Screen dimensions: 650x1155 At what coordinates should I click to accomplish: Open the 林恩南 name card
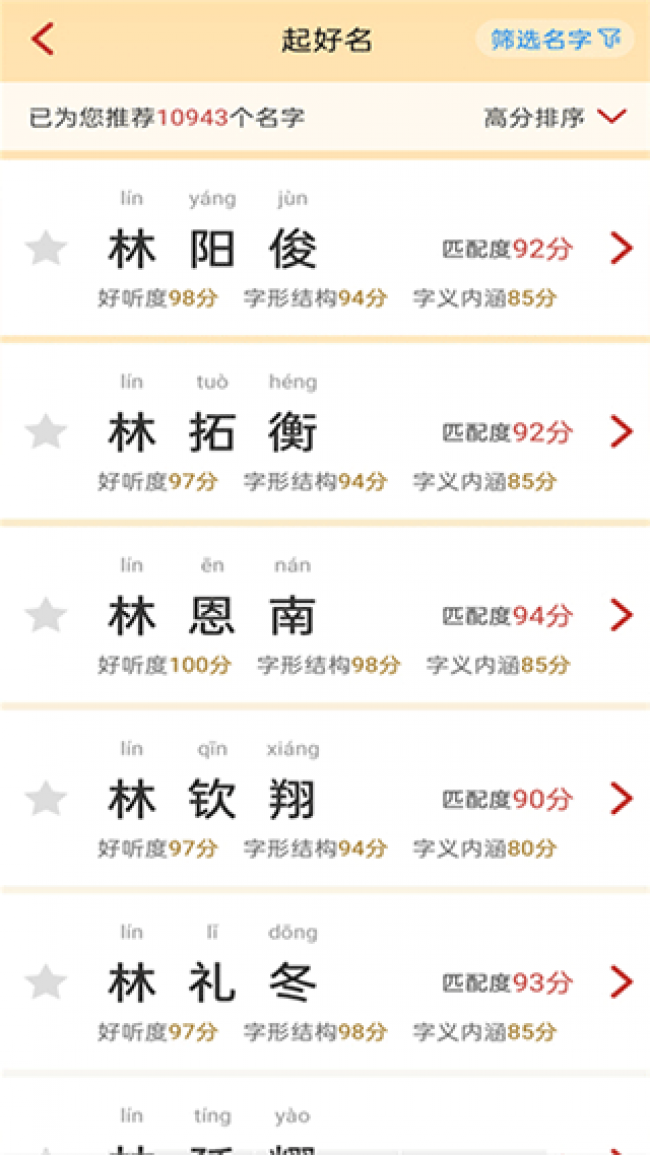621,615
